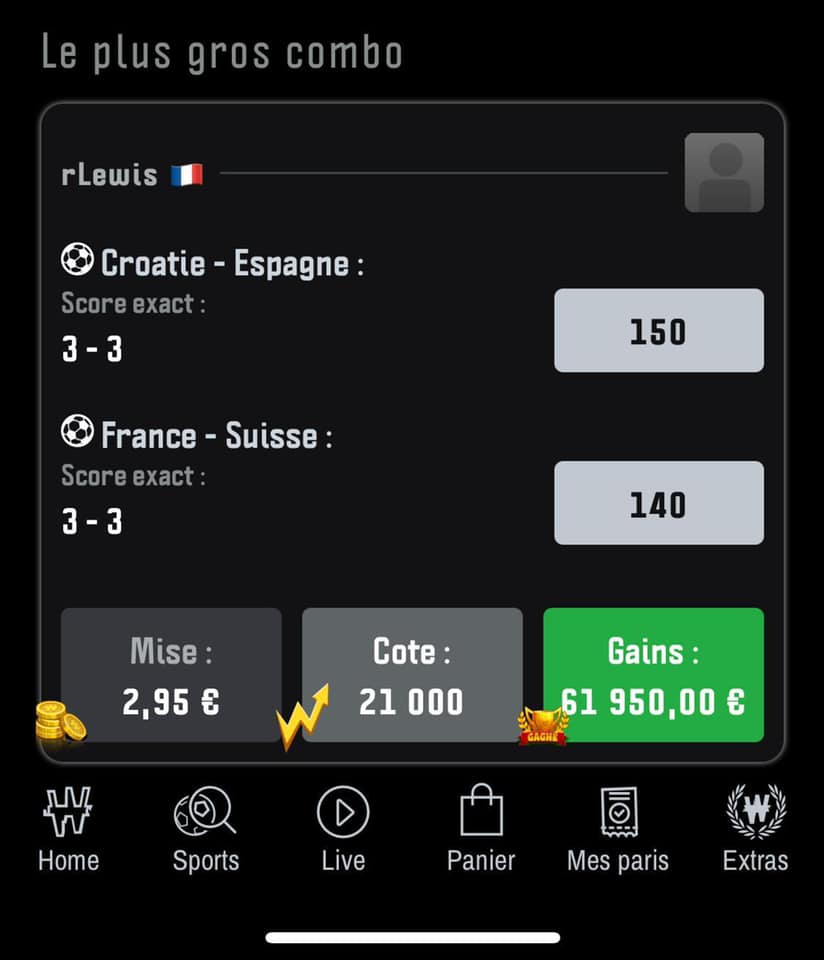
Task: Open the Panier basket
Action: pyautogui.click(x=481, y=829)
